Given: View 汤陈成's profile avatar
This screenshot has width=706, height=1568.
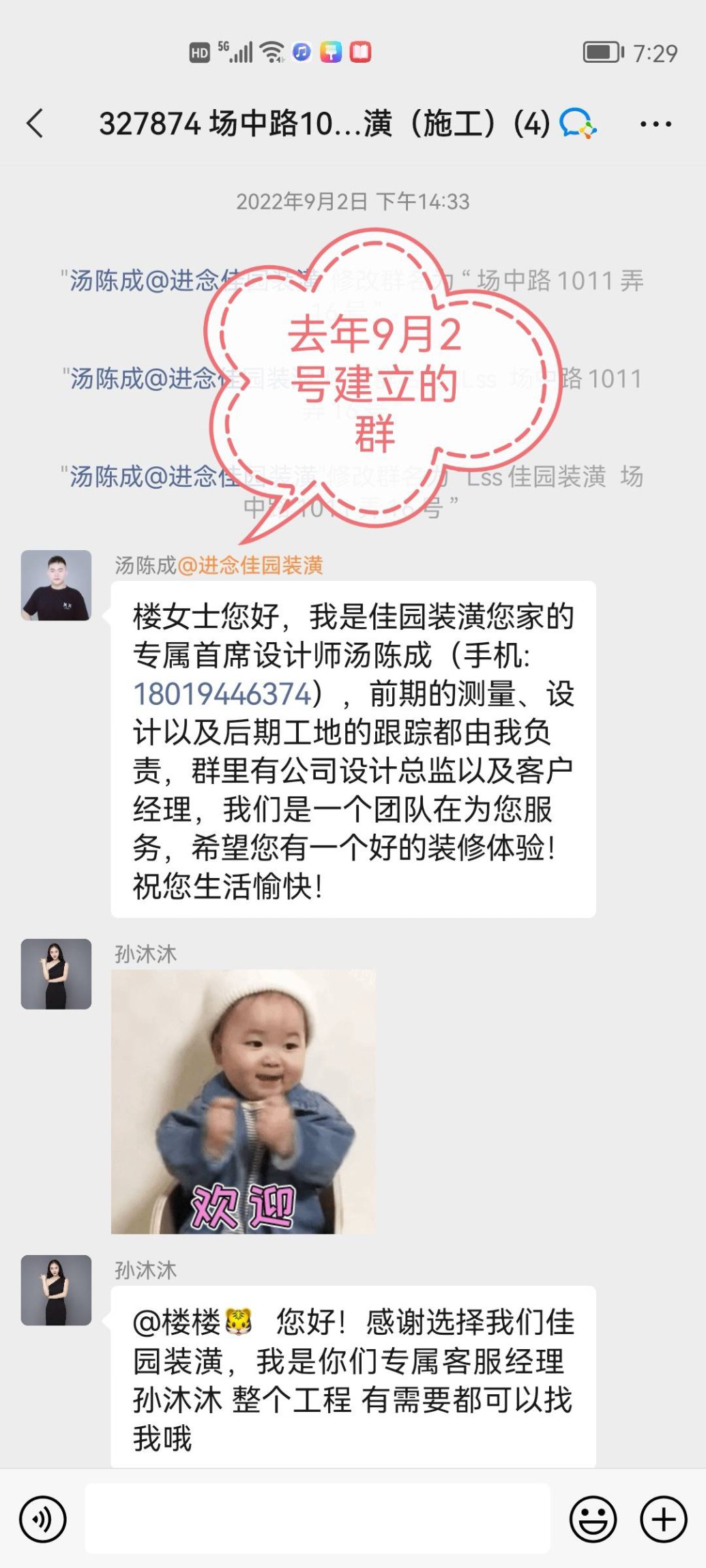Looking at the screenshot, I should pos(56,586).
